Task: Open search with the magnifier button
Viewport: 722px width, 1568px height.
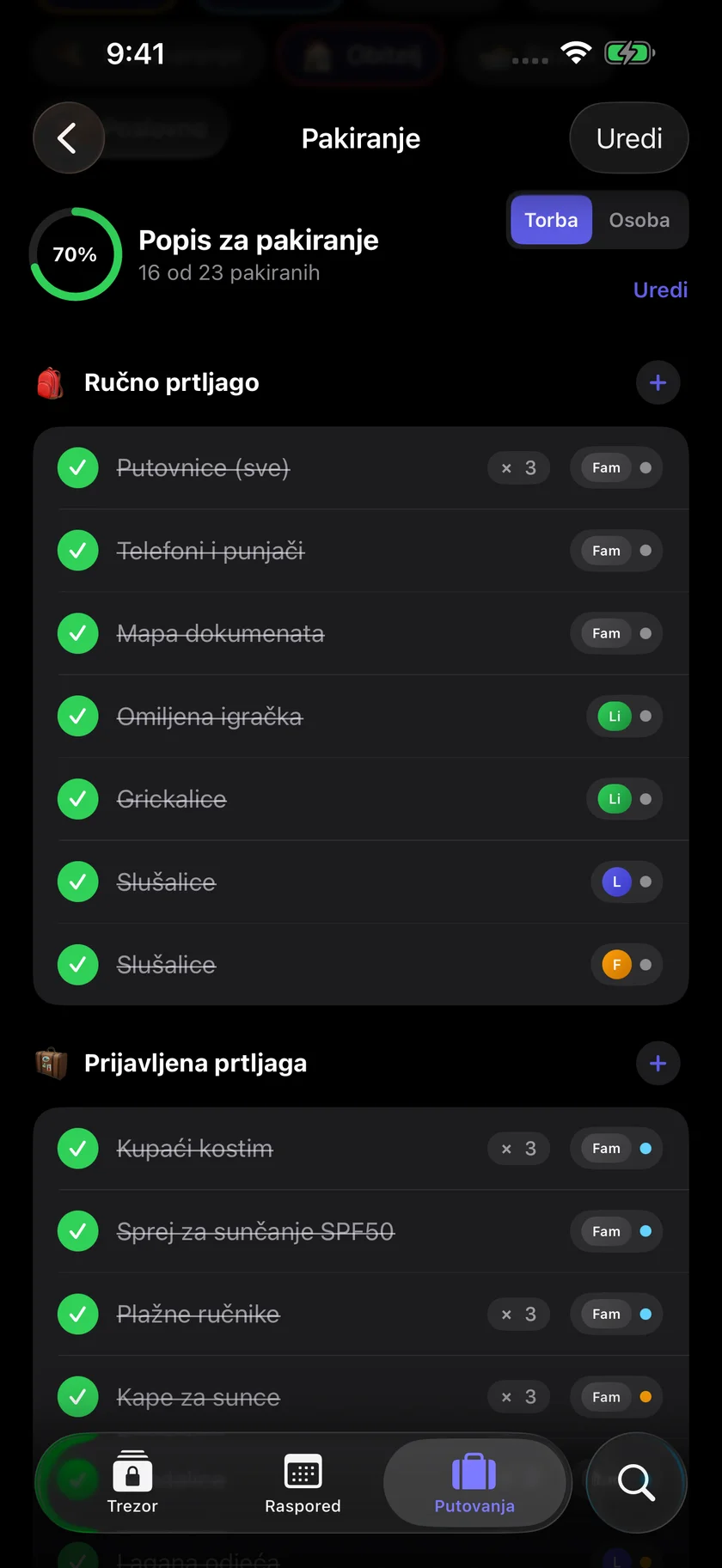Action: pos(636,1482)
